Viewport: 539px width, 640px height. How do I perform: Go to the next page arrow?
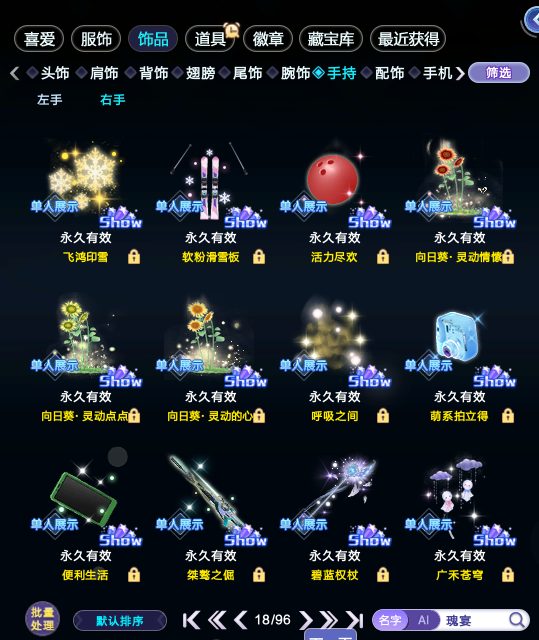pyautogui.click(x=306, y=620)
